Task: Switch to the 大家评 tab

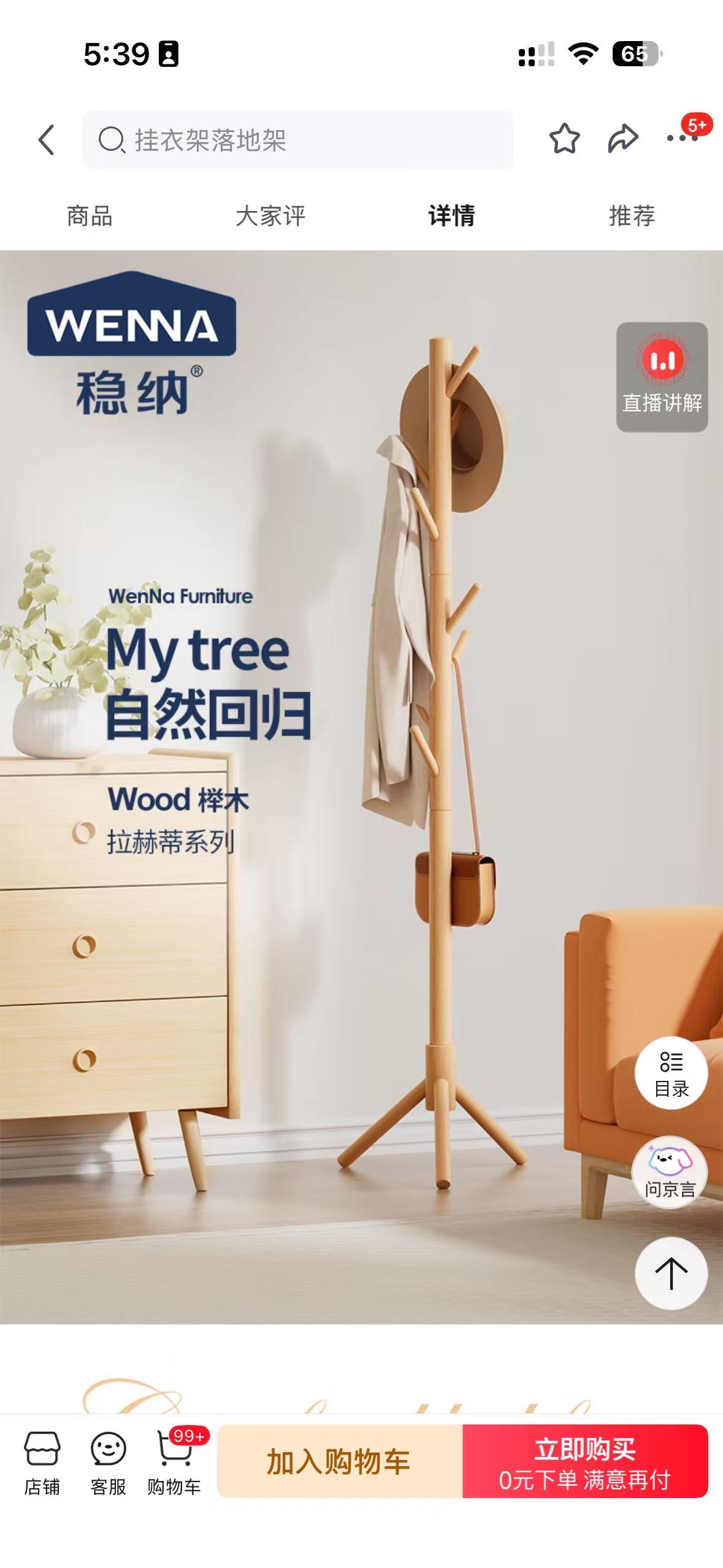Action: tap(270, 216)
